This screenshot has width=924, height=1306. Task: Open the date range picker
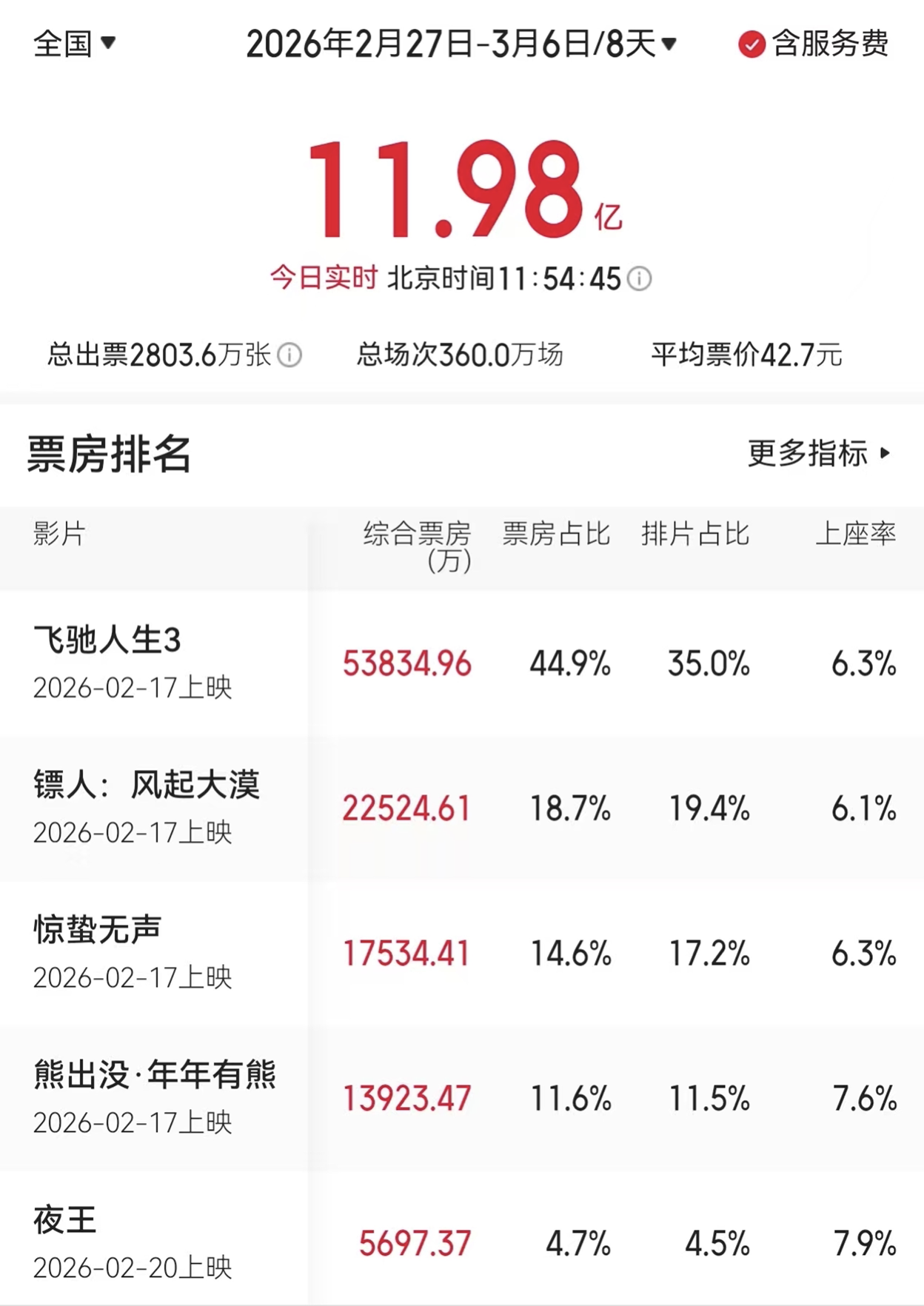pyautogui.click(x=461, y=44)
